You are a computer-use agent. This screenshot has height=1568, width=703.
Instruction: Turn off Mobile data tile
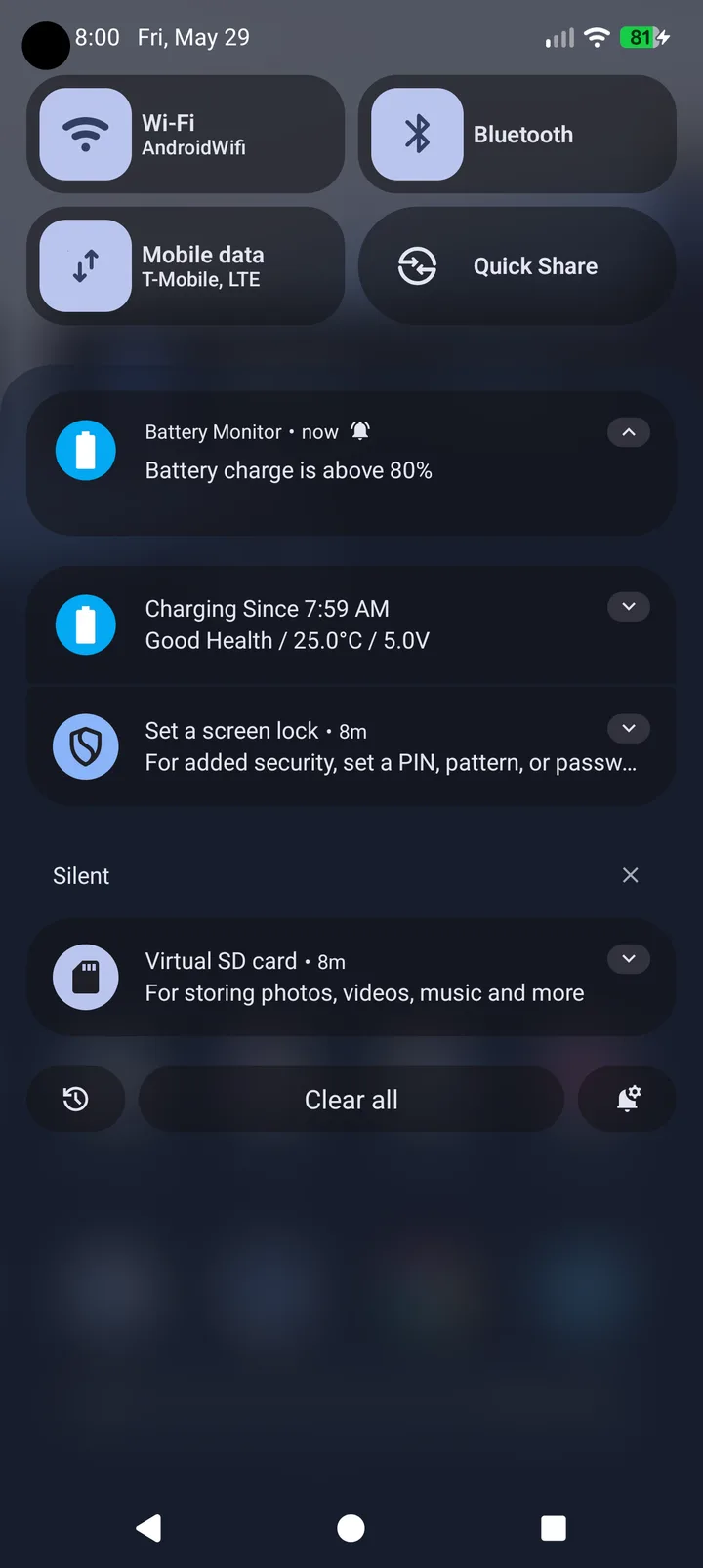(x=185, y=266)
